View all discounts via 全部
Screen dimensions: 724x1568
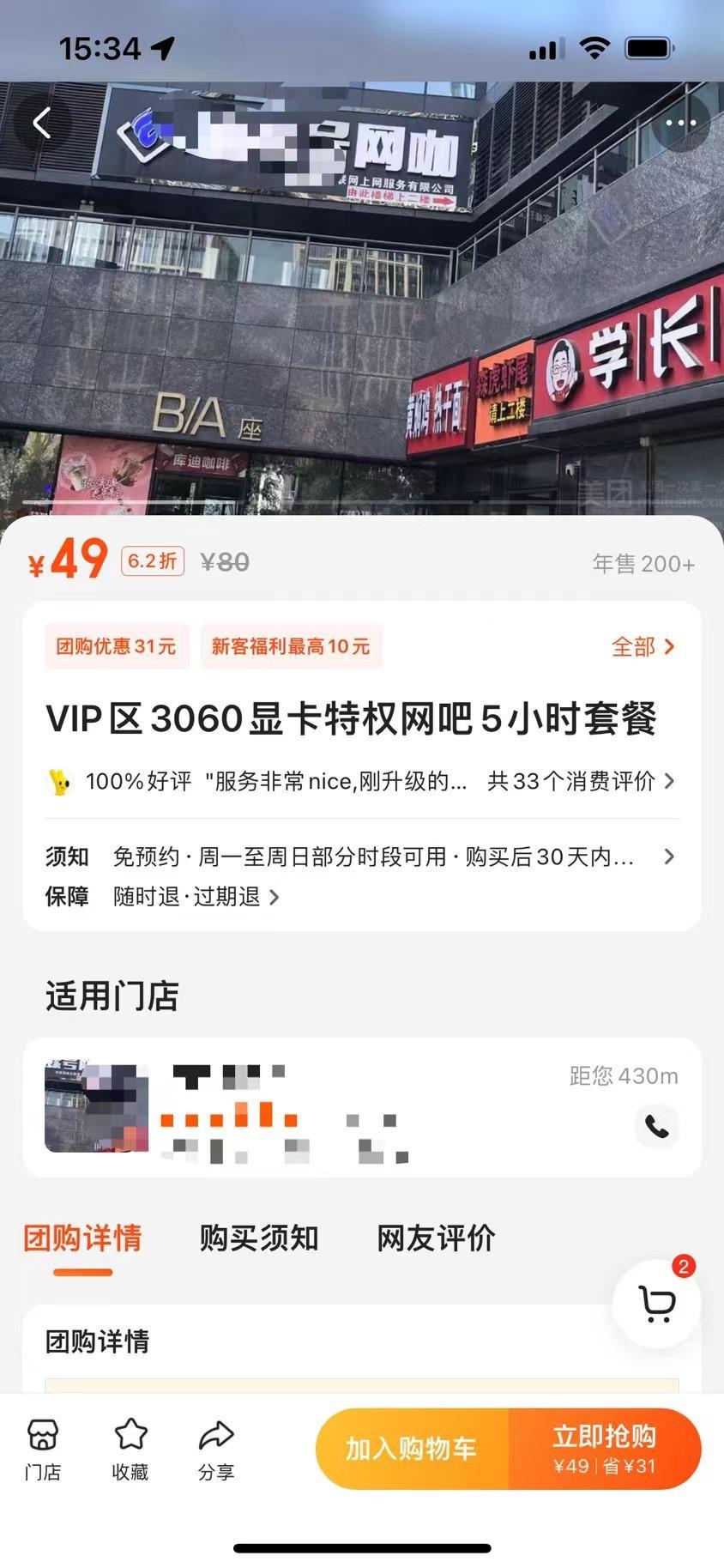point(643,647)
